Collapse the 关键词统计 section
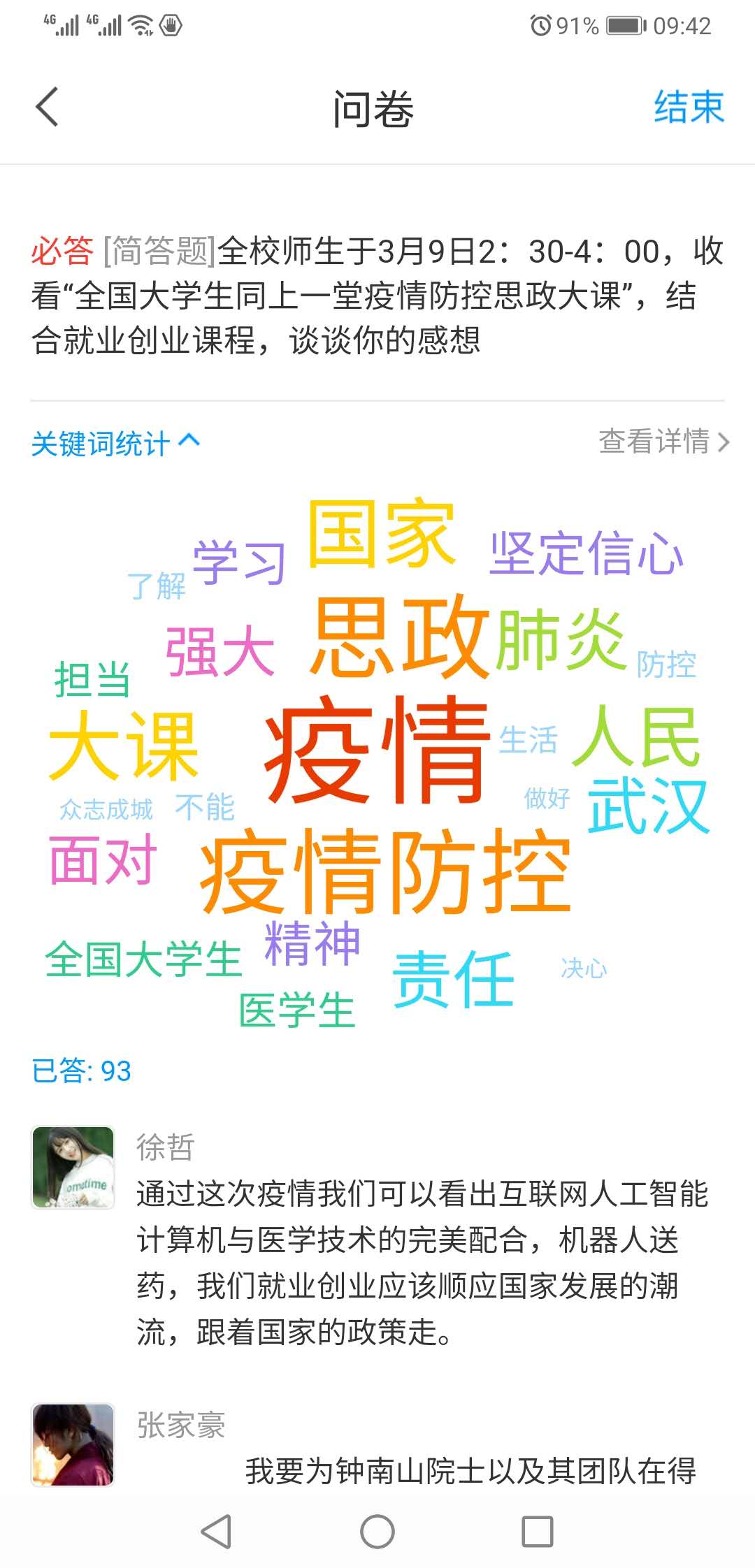Screen dimensions: 755x1568 pyautogui.click(x=116, y=442)
